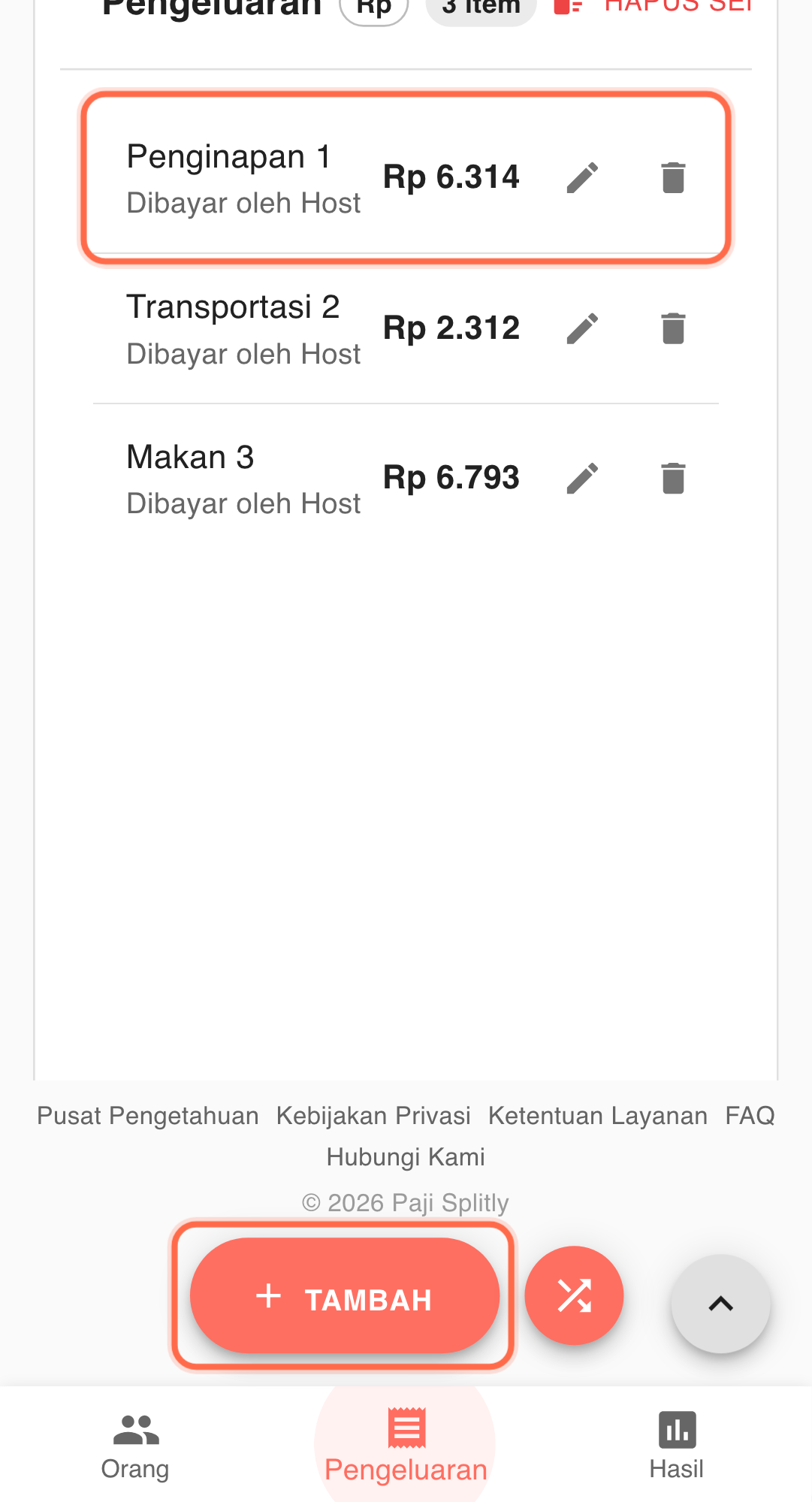Screen dimensions: 812x1502
Task: Click the 3 item counter badge
Action: (x=481, y=6)
